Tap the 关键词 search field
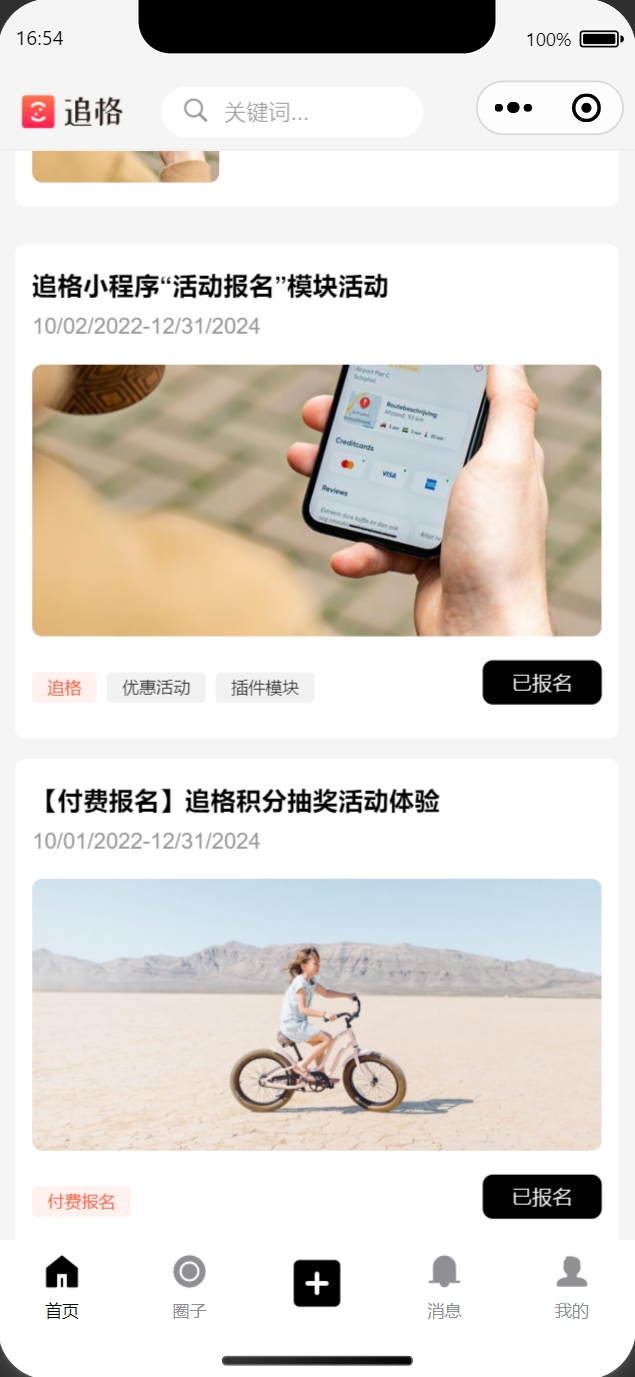The image size is (635, 1377). click(292, 111)
